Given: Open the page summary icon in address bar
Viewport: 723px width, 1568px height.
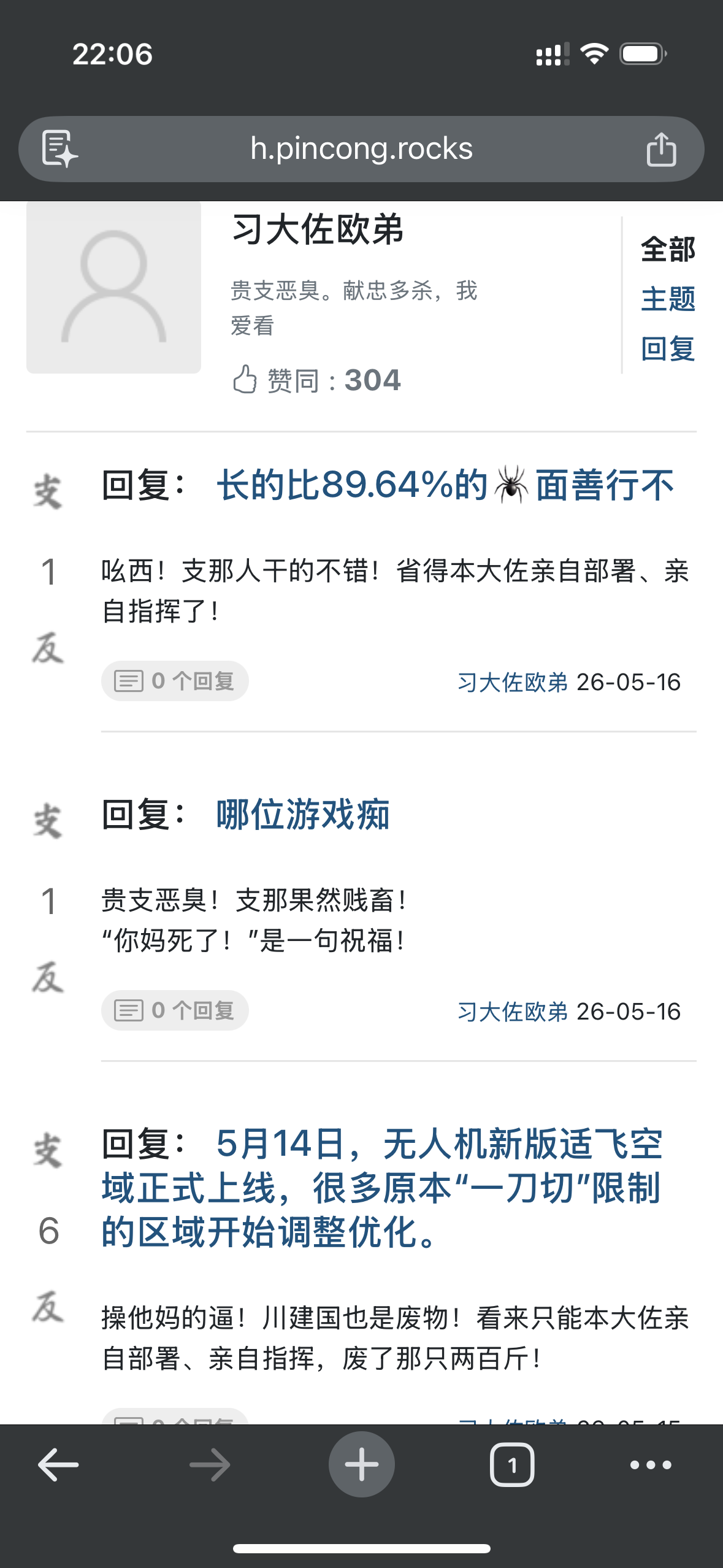Looking at the screenshot, I should (x=59, y=149).
